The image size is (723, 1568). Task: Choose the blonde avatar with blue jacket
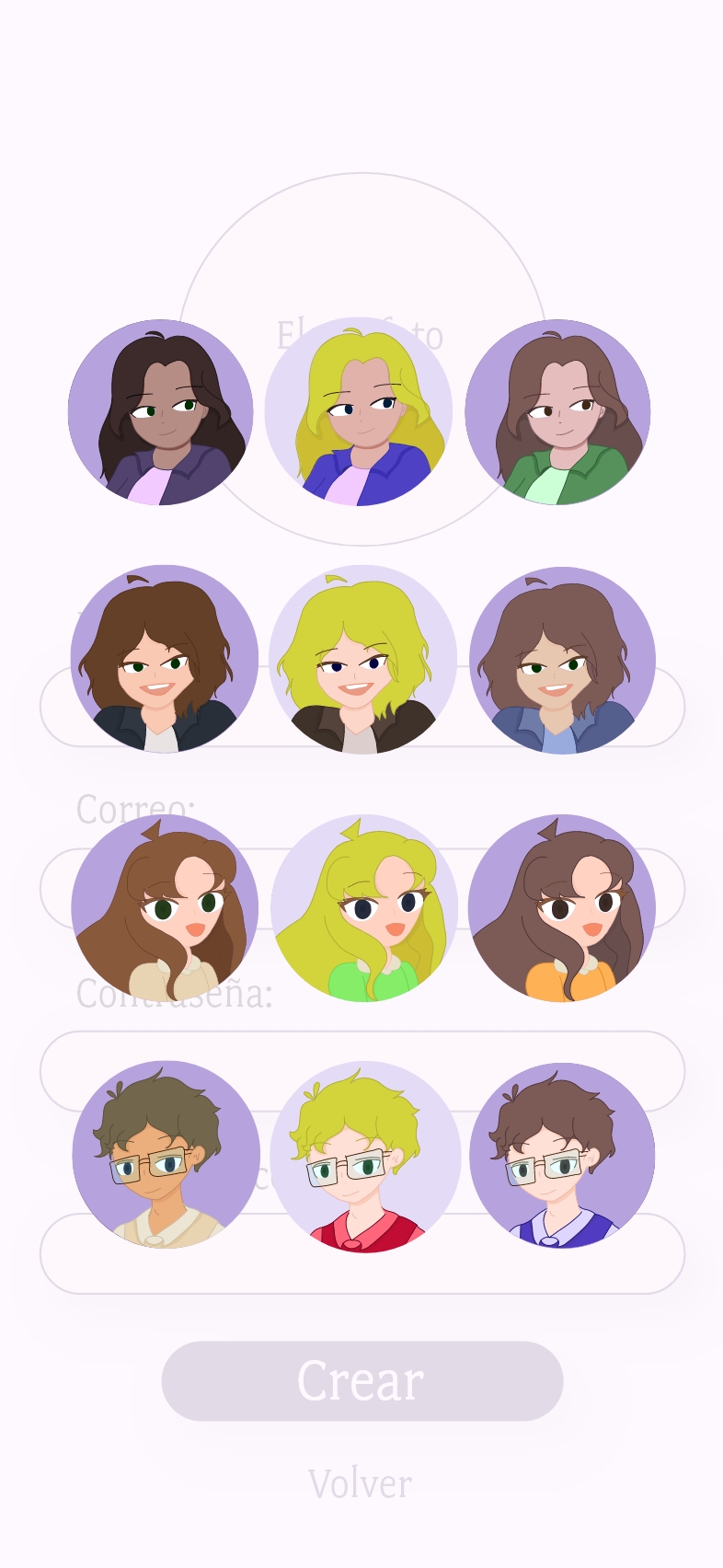pyautogui.click(x=359, y=411)
